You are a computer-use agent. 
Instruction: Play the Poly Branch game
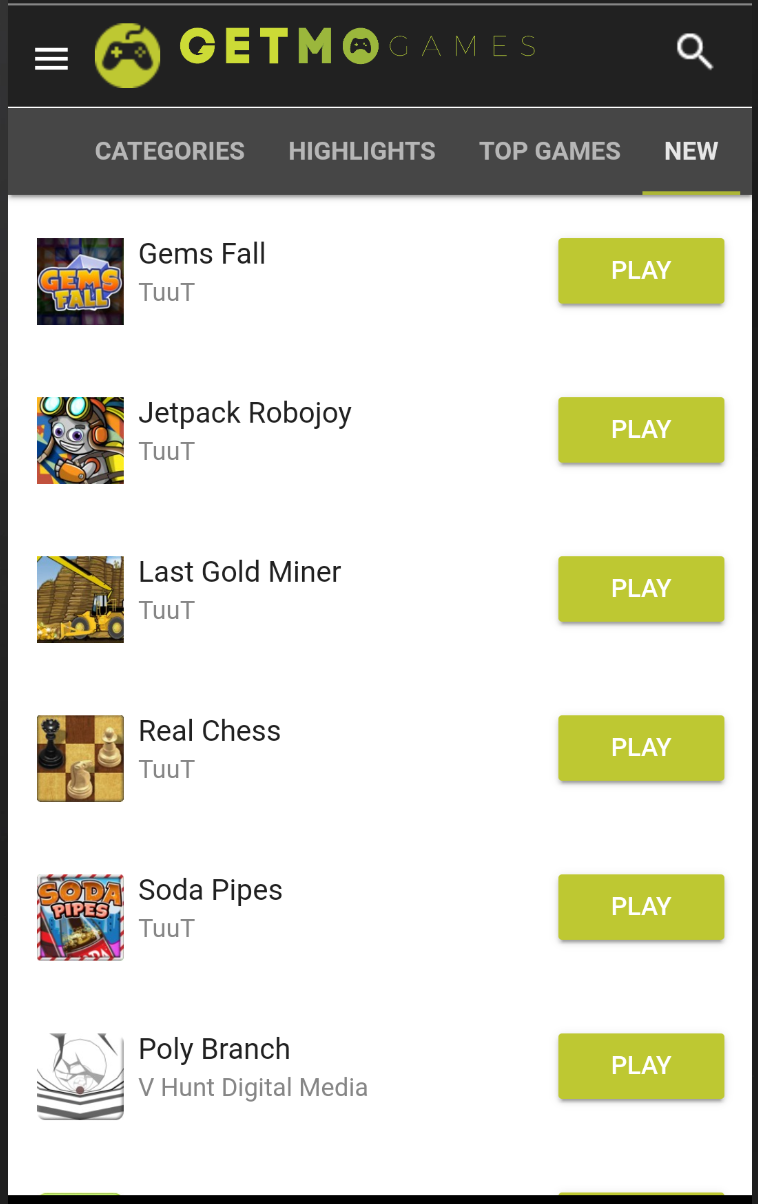640,1066
